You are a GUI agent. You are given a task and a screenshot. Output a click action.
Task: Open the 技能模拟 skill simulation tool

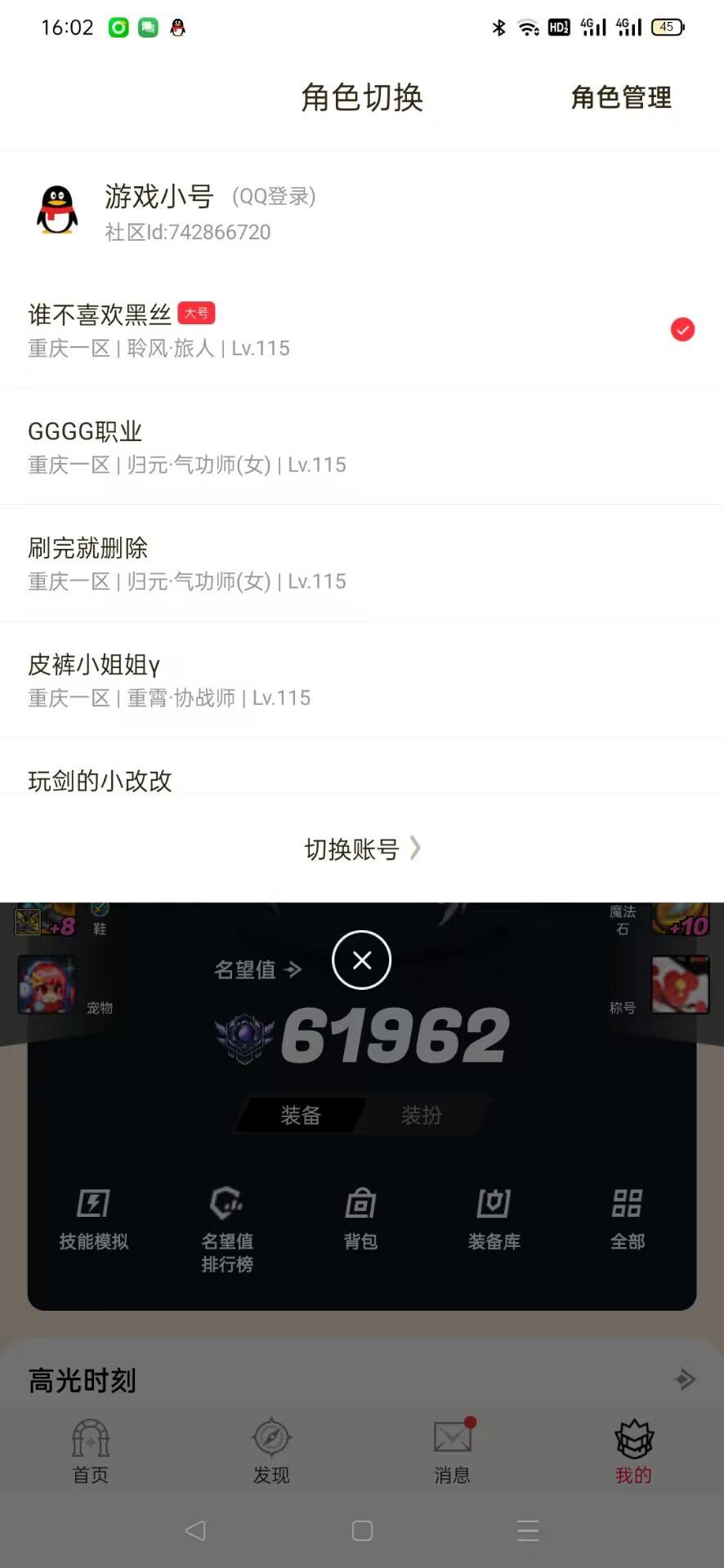click(x=92, y=1221)
